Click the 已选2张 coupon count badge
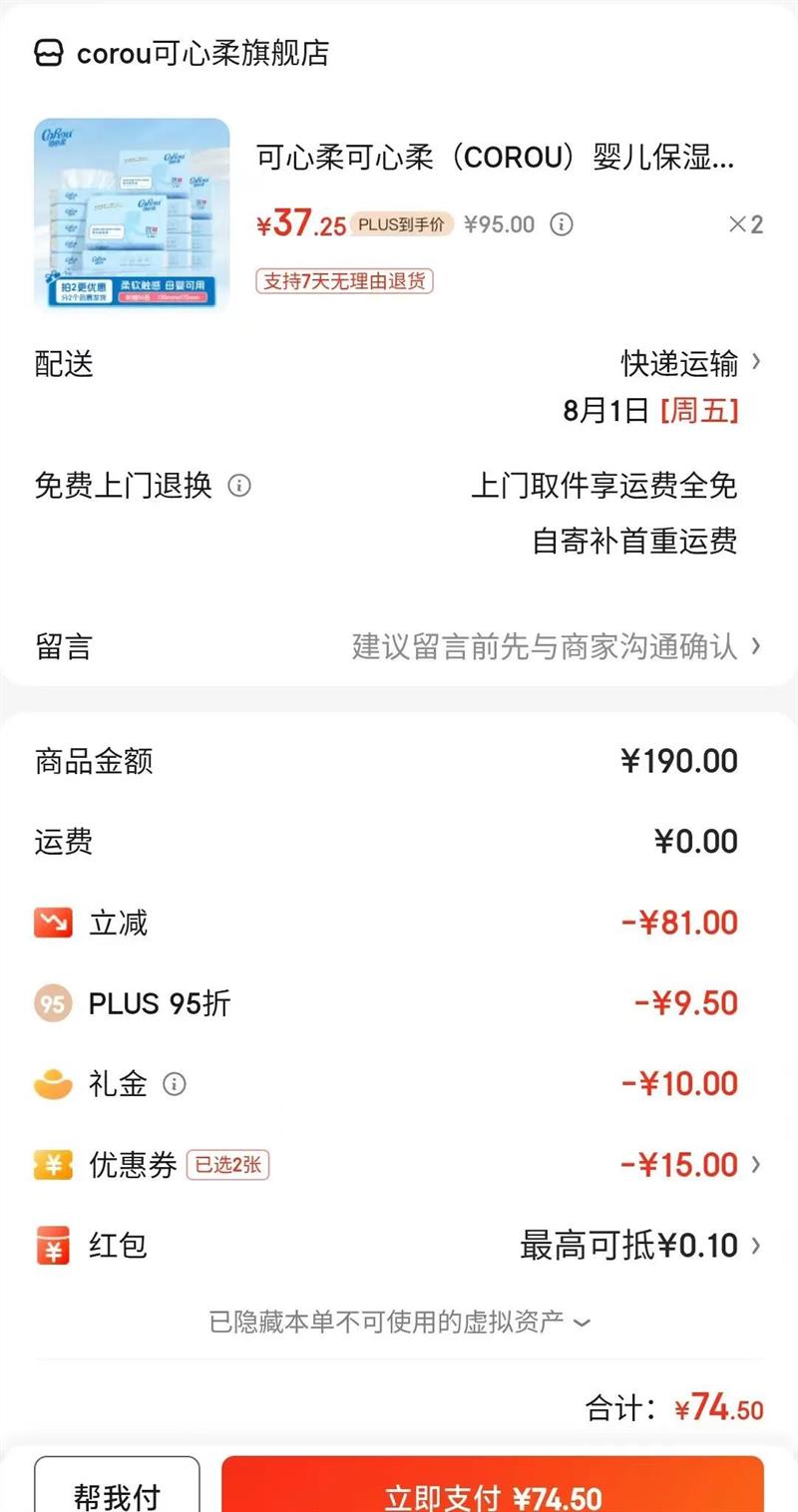Viewport: 798px width, 1512px height. click(x=228, y=1164)
